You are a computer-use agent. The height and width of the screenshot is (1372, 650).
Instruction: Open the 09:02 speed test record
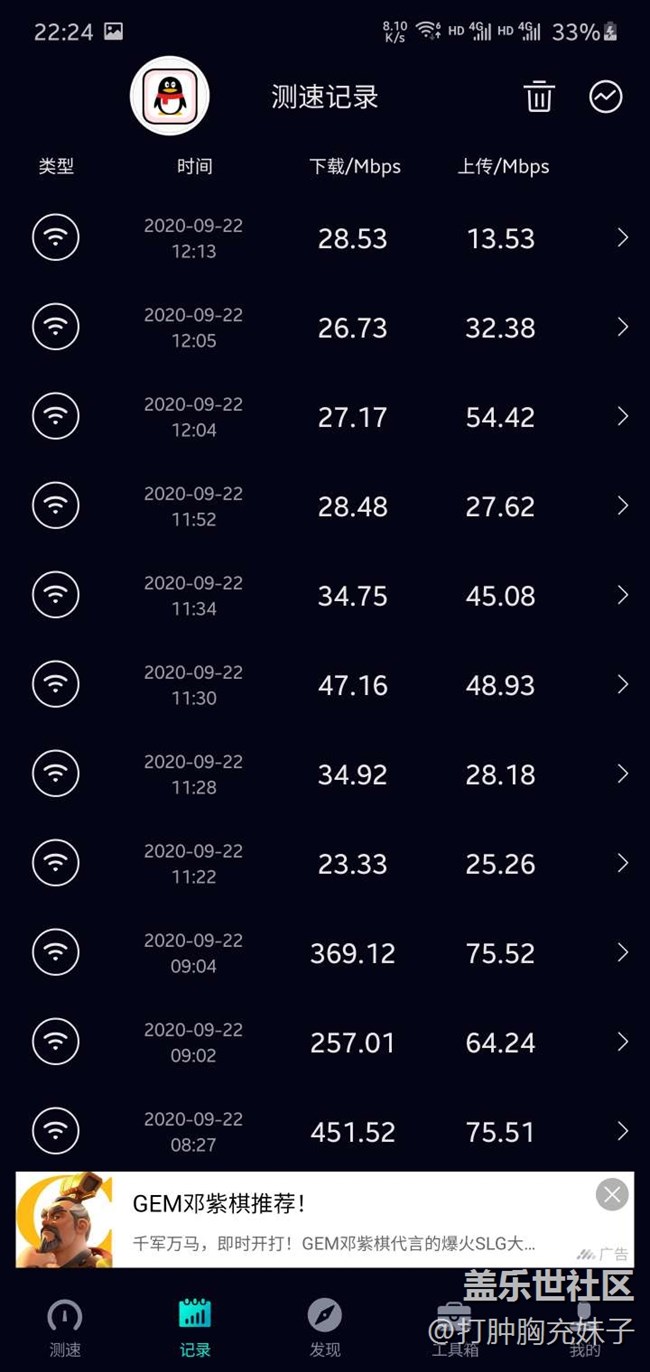point(325,1042)
